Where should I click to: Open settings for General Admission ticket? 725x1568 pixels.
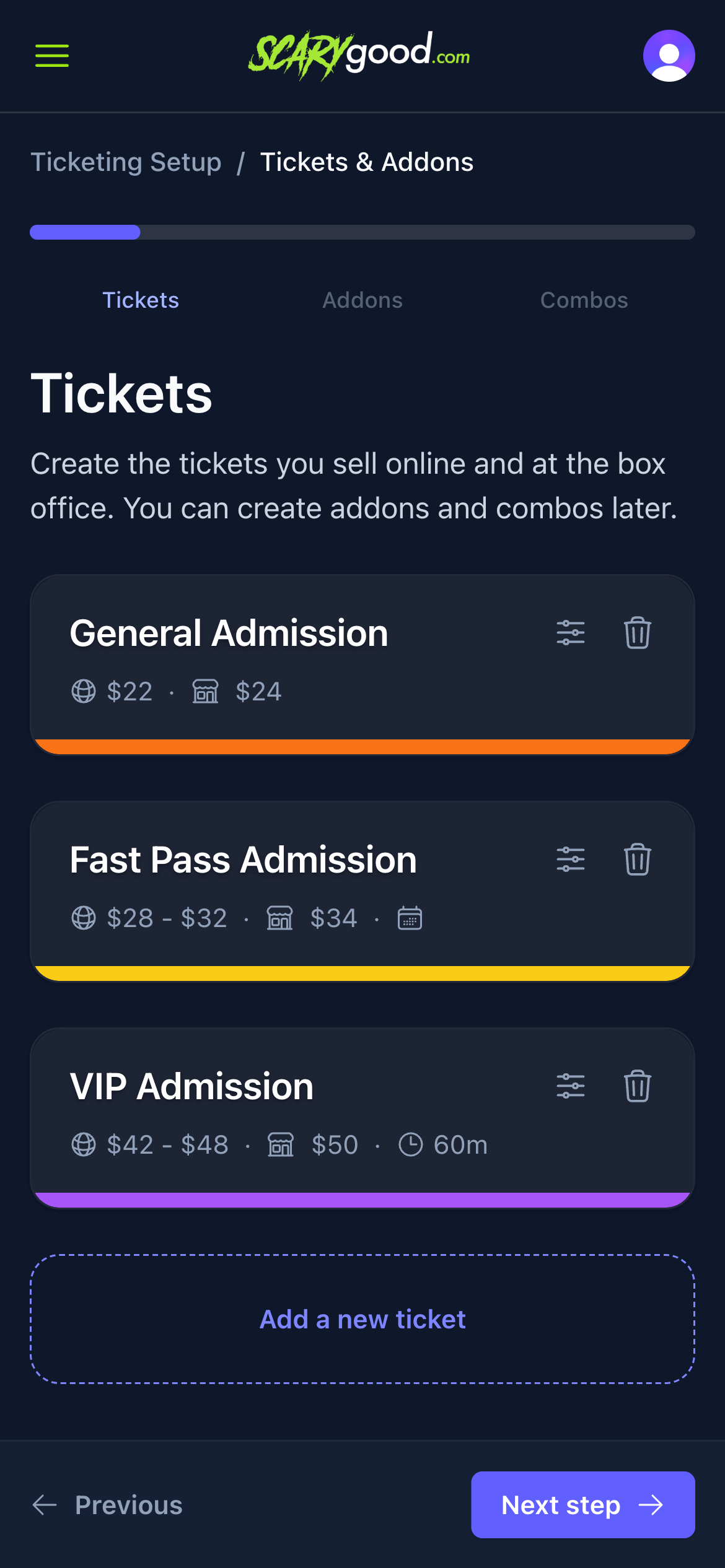[571, 633]
